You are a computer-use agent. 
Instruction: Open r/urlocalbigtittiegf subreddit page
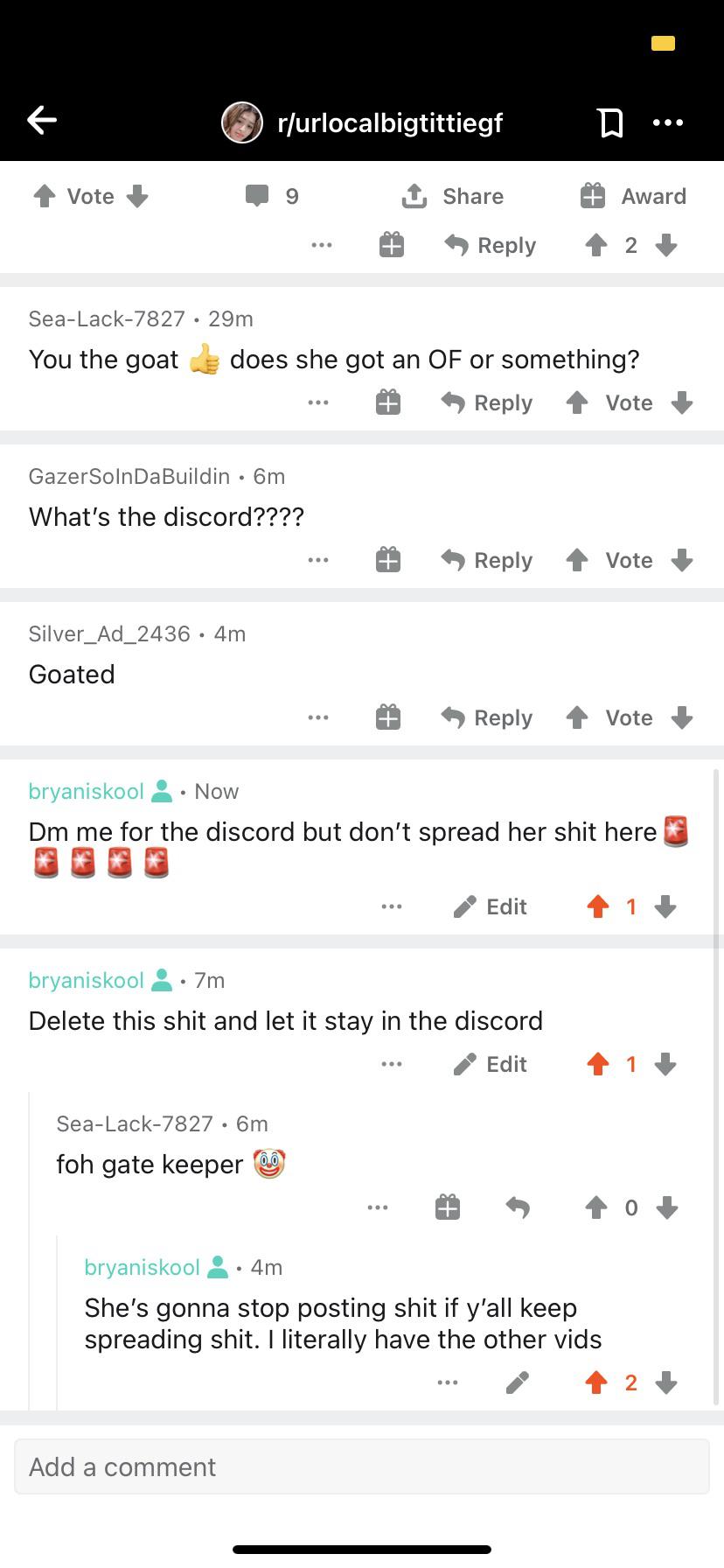[389, 122]
